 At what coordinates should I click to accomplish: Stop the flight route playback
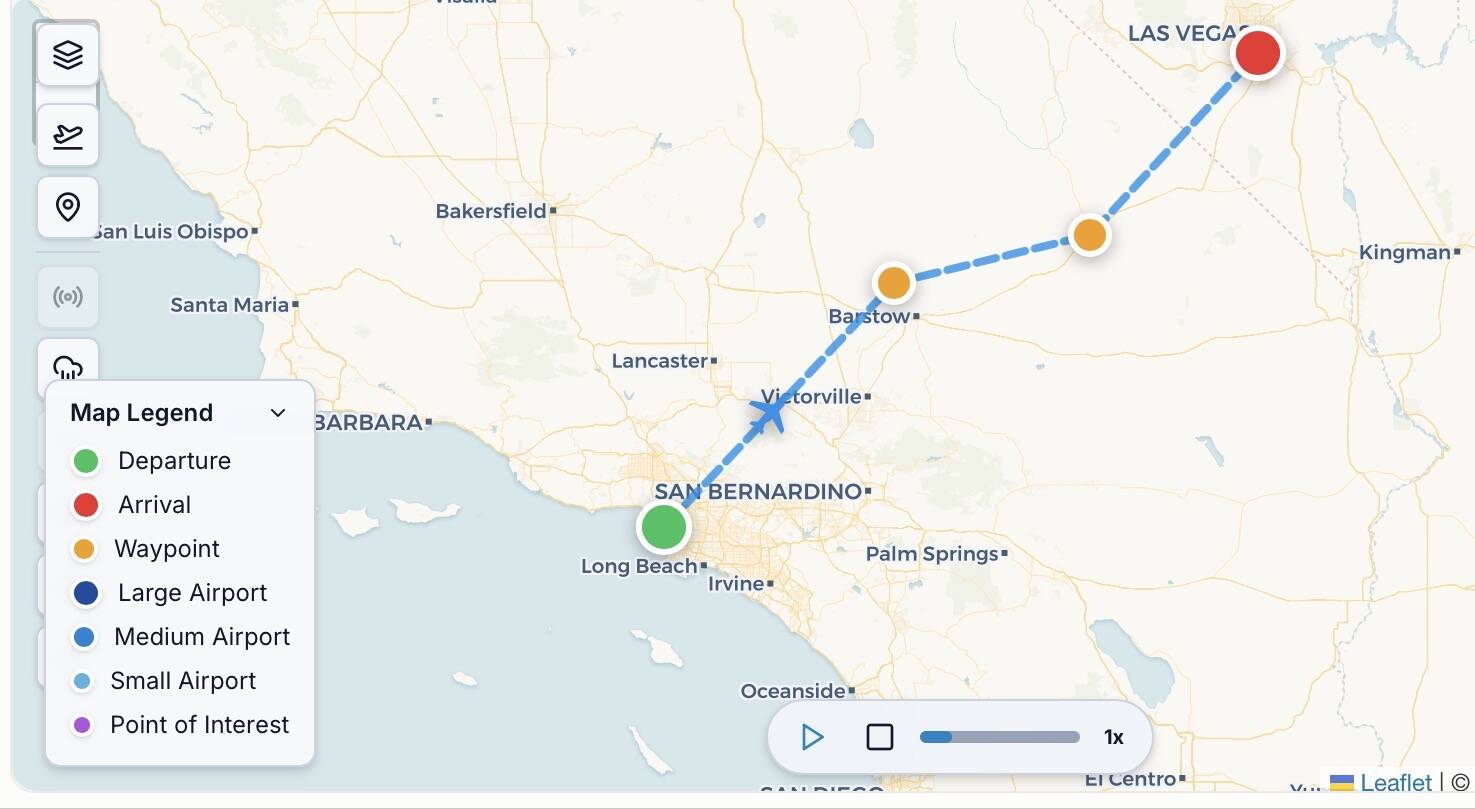pos(879,737)
